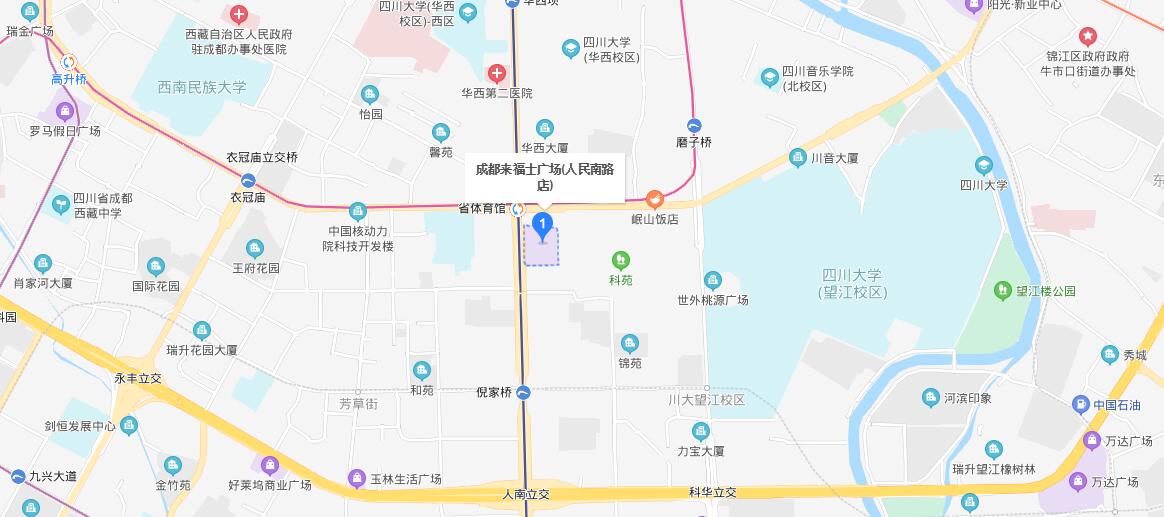The image size is (1164, 517).
Task: Select the 世外桃源广场 building point
Action: (x=712, y=281)
